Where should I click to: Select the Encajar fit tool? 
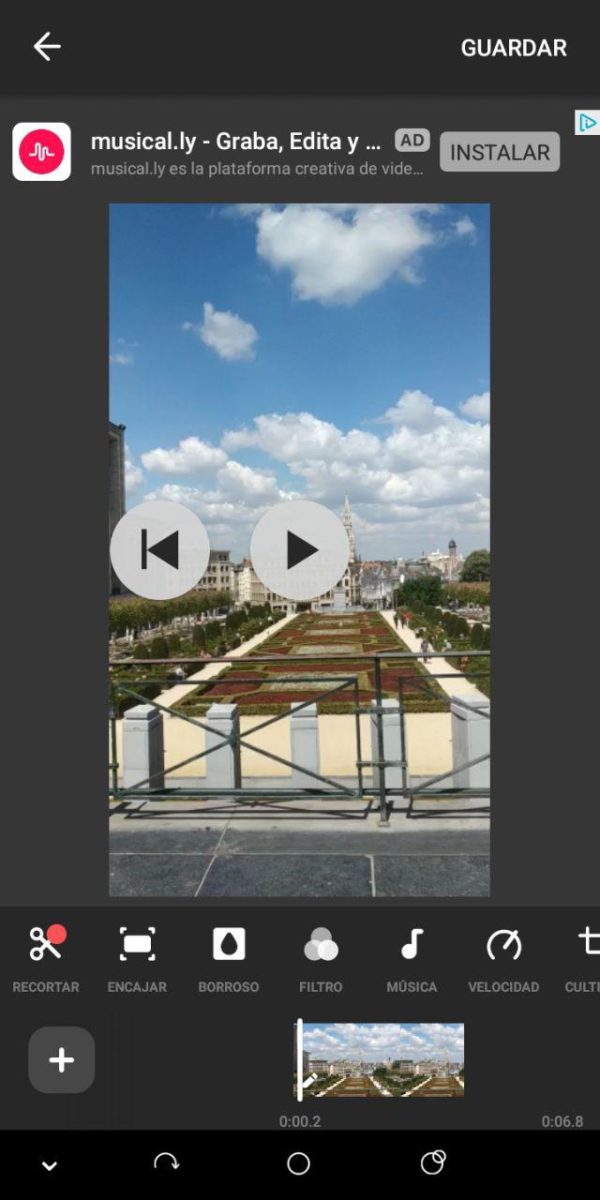click(x=137, y=958)
